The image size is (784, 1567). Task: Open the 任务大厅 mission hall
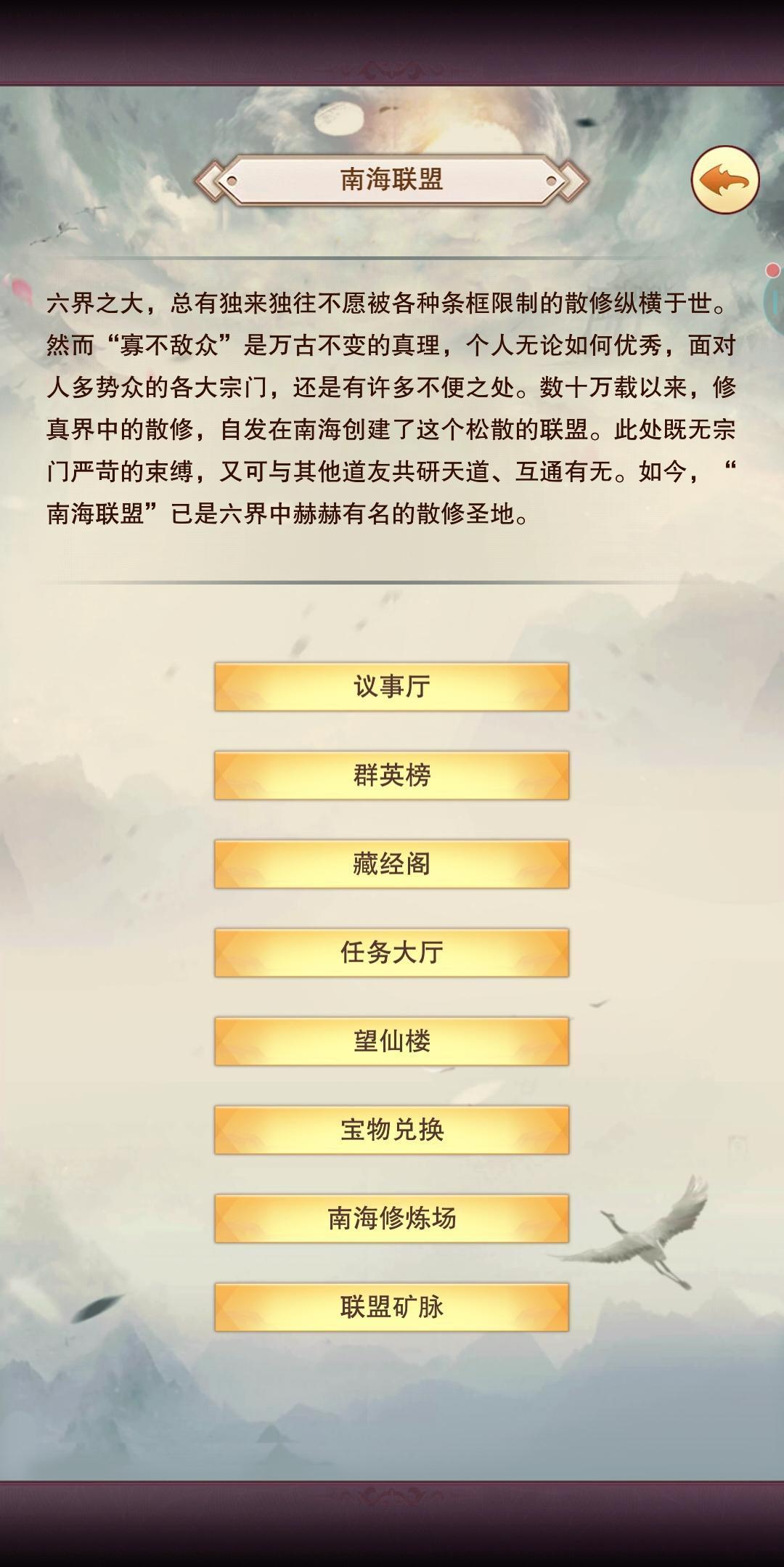[391, 953]
